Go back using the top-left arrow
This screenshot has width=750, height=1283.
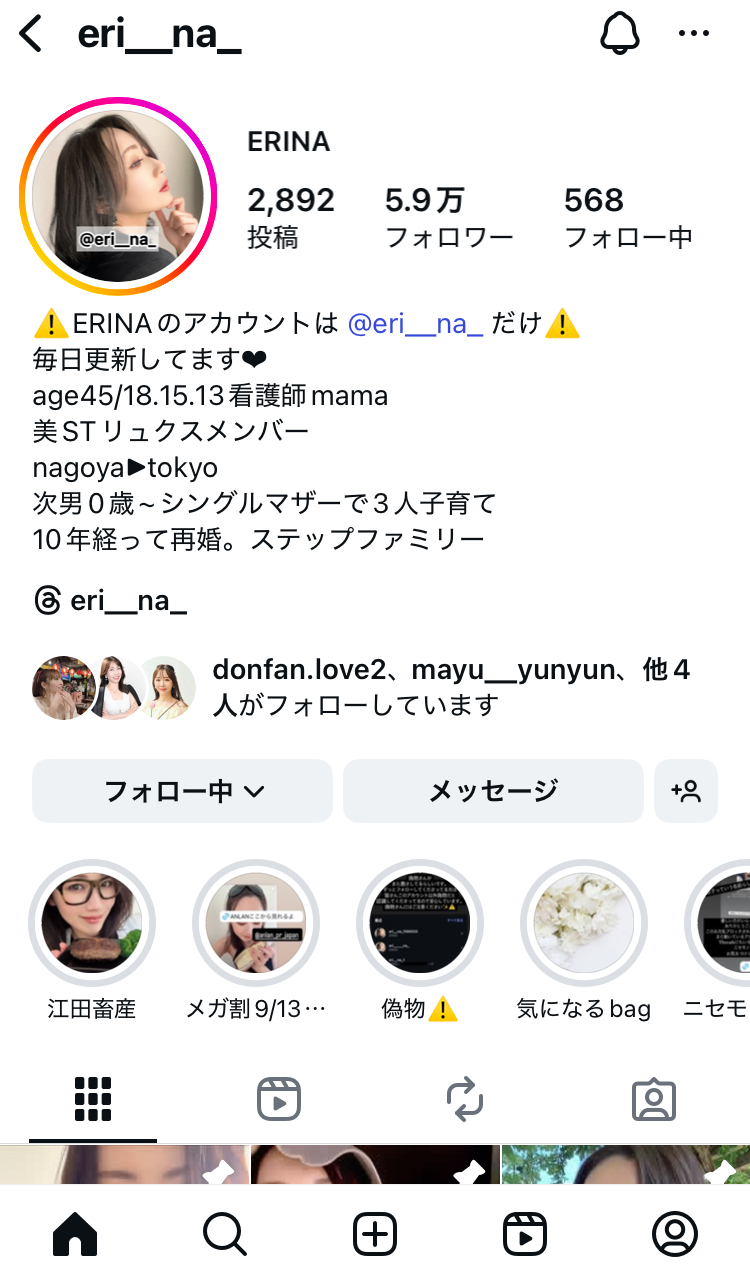[32, 35]
